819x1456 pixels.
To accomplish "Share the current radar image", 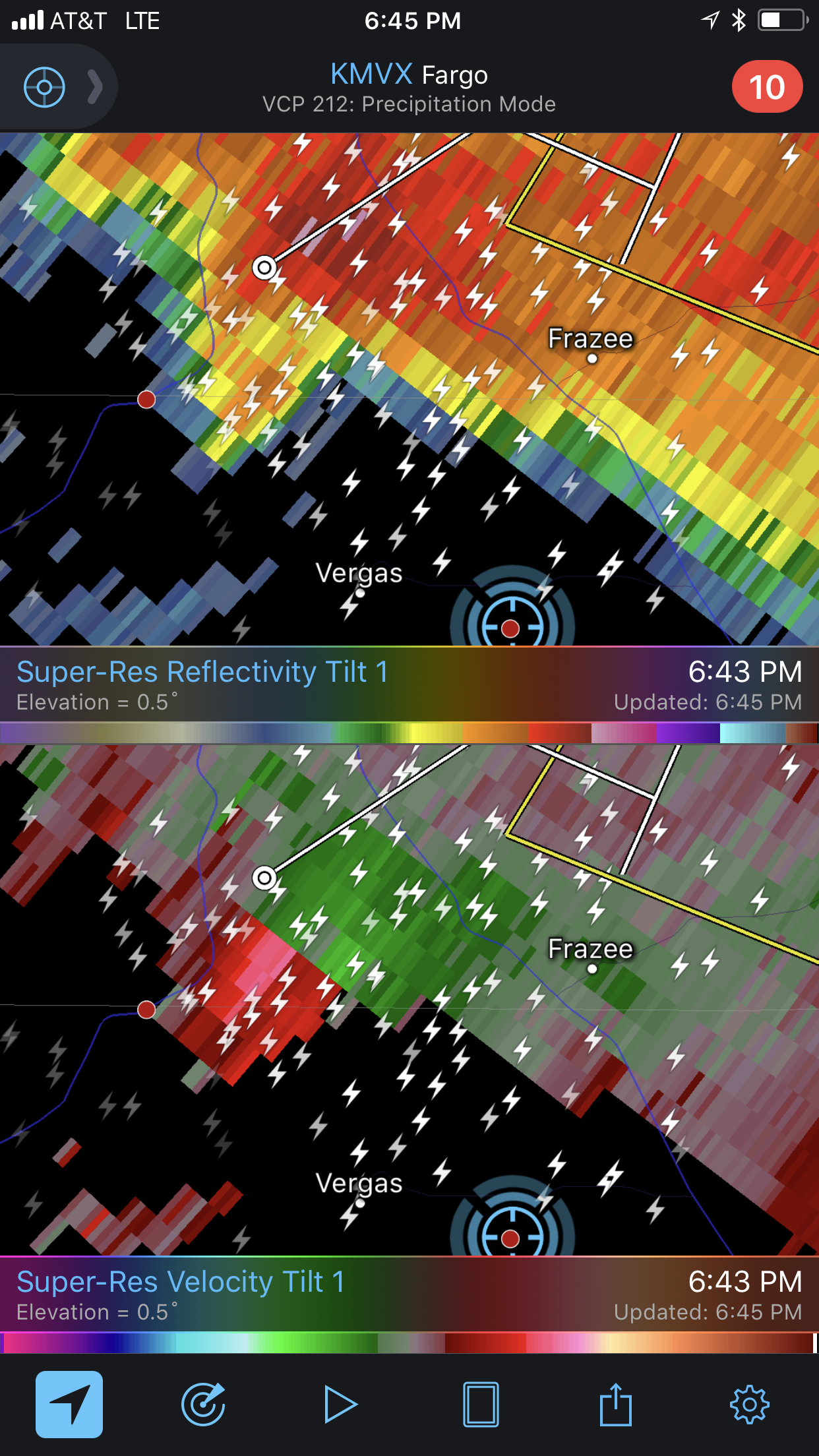I will (616, 1405).
